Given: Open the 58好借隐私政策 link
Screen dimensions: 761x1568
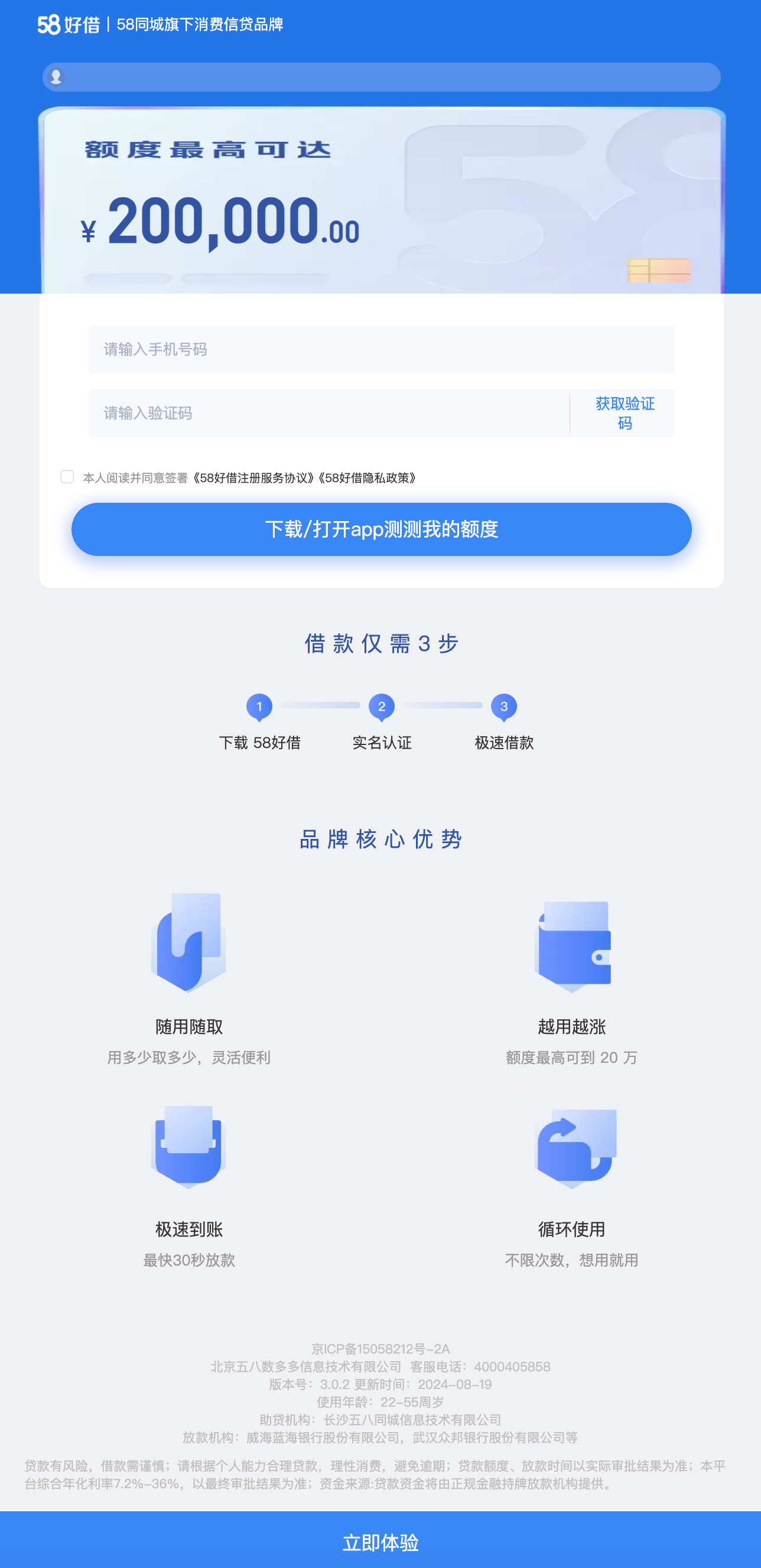Looking at the screenshot, I should click(369, 478).
